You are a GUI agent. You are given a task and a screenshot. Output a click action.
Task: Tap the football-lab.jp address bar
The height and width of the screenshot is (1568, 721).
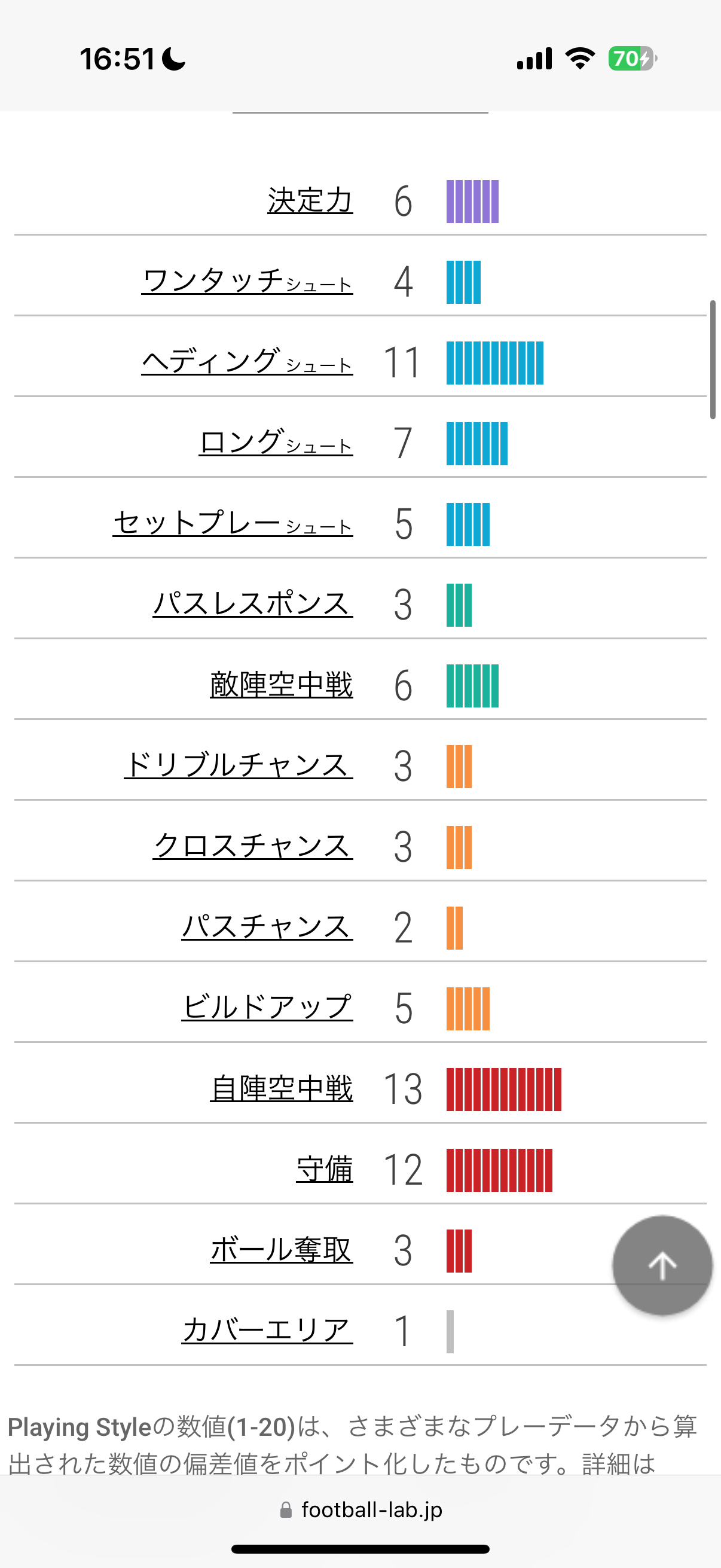point(361,1509)
